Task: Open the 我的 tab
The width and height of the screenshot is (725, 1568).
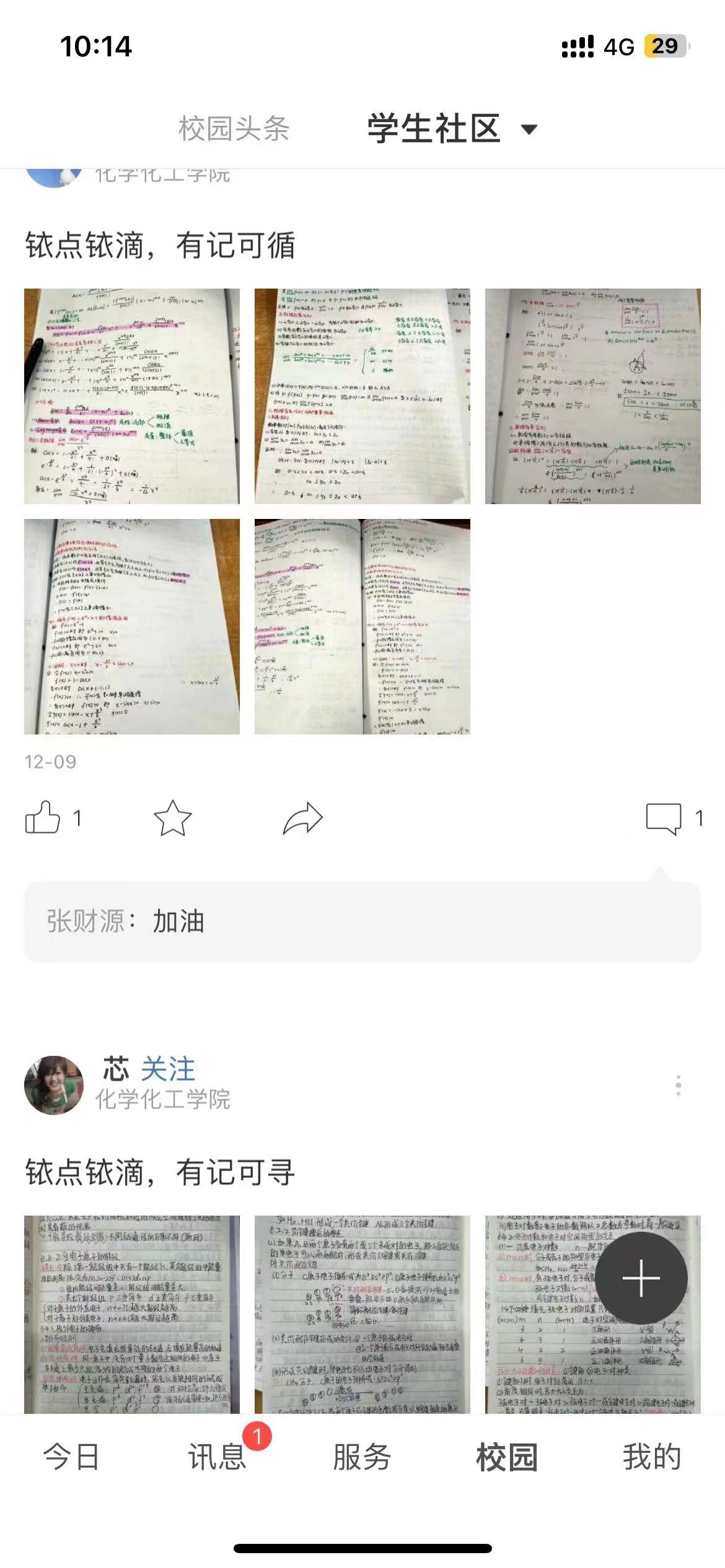Action: coord(652,1457)
